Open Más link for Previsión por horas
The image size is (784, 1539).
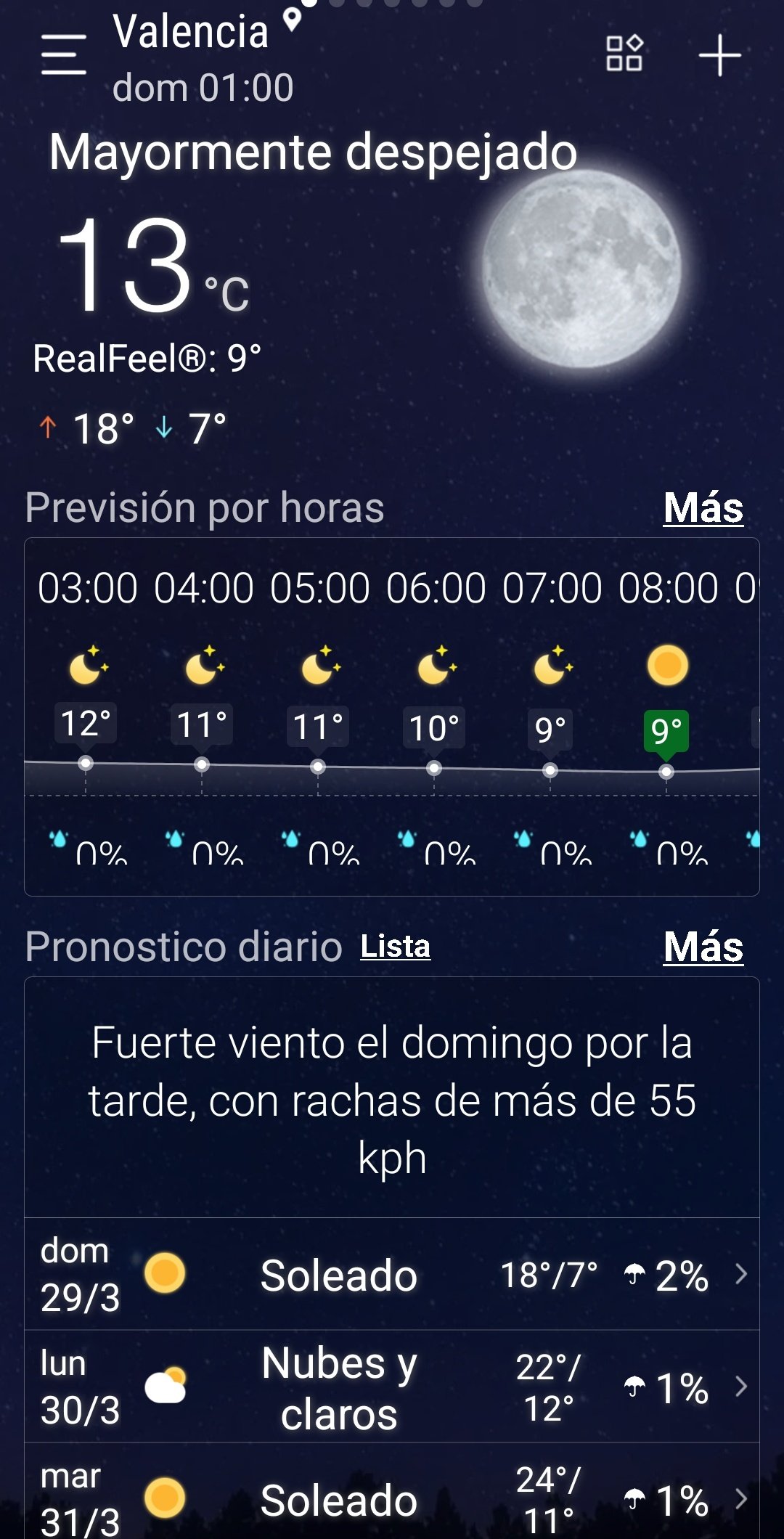[703, 507]
